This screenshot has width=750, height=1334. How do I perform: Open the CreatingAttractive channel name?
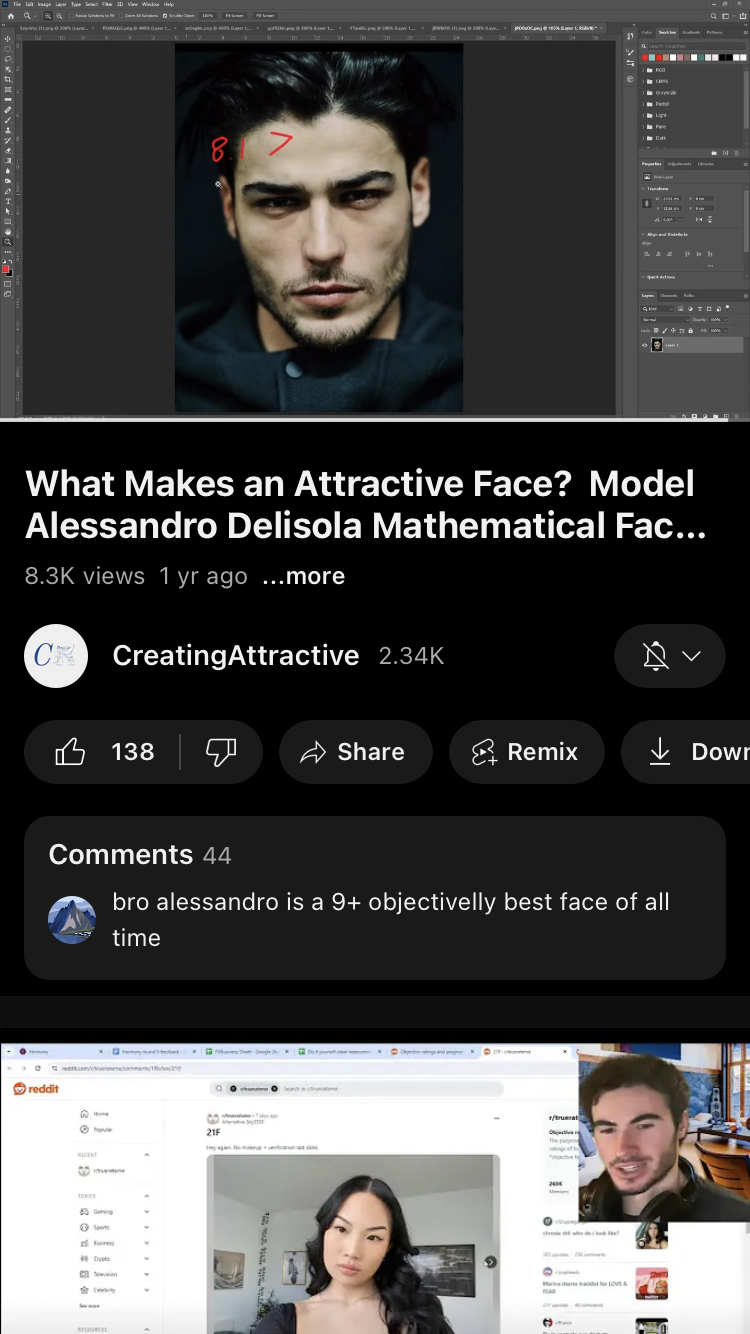click(235, 656)
